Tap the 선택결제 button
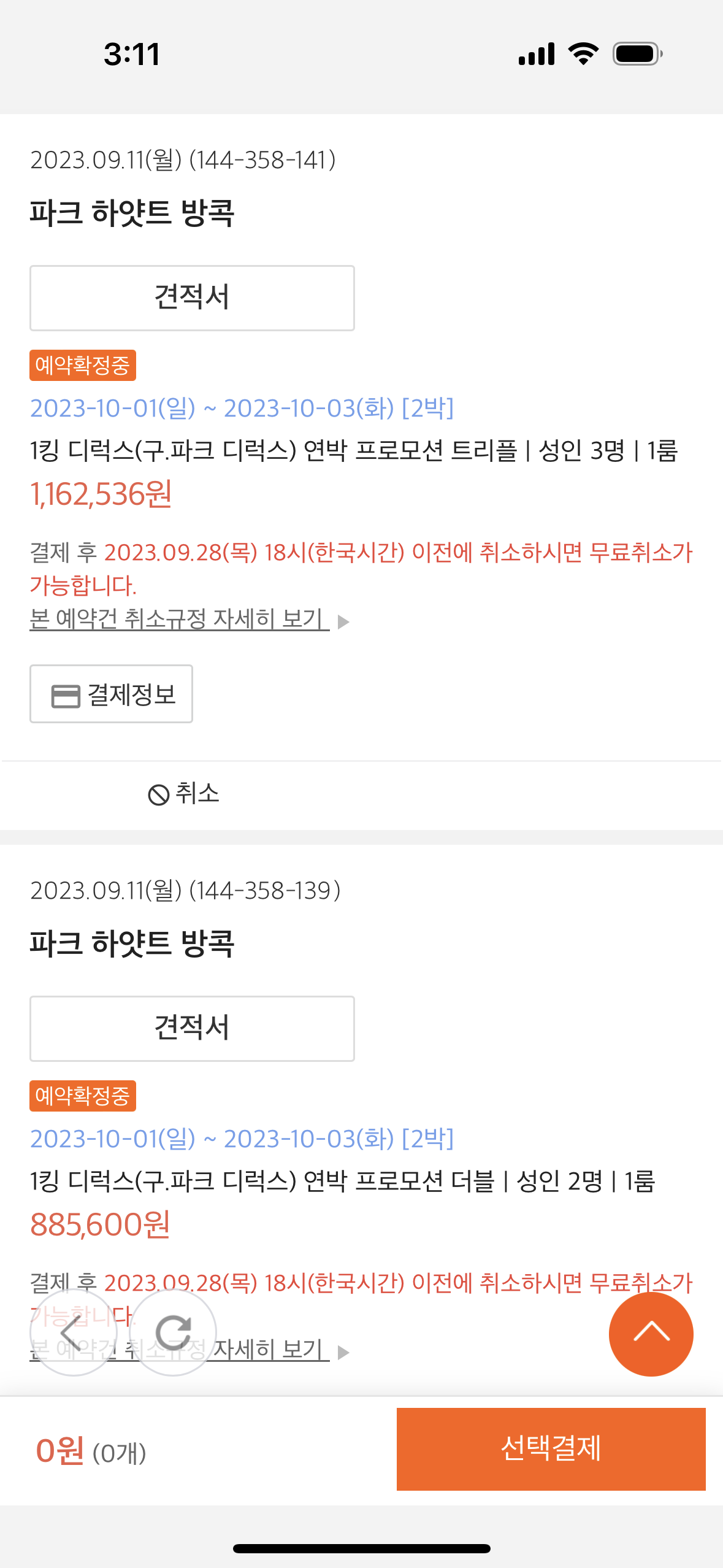723x1568 pixels. pos(551,1449)
